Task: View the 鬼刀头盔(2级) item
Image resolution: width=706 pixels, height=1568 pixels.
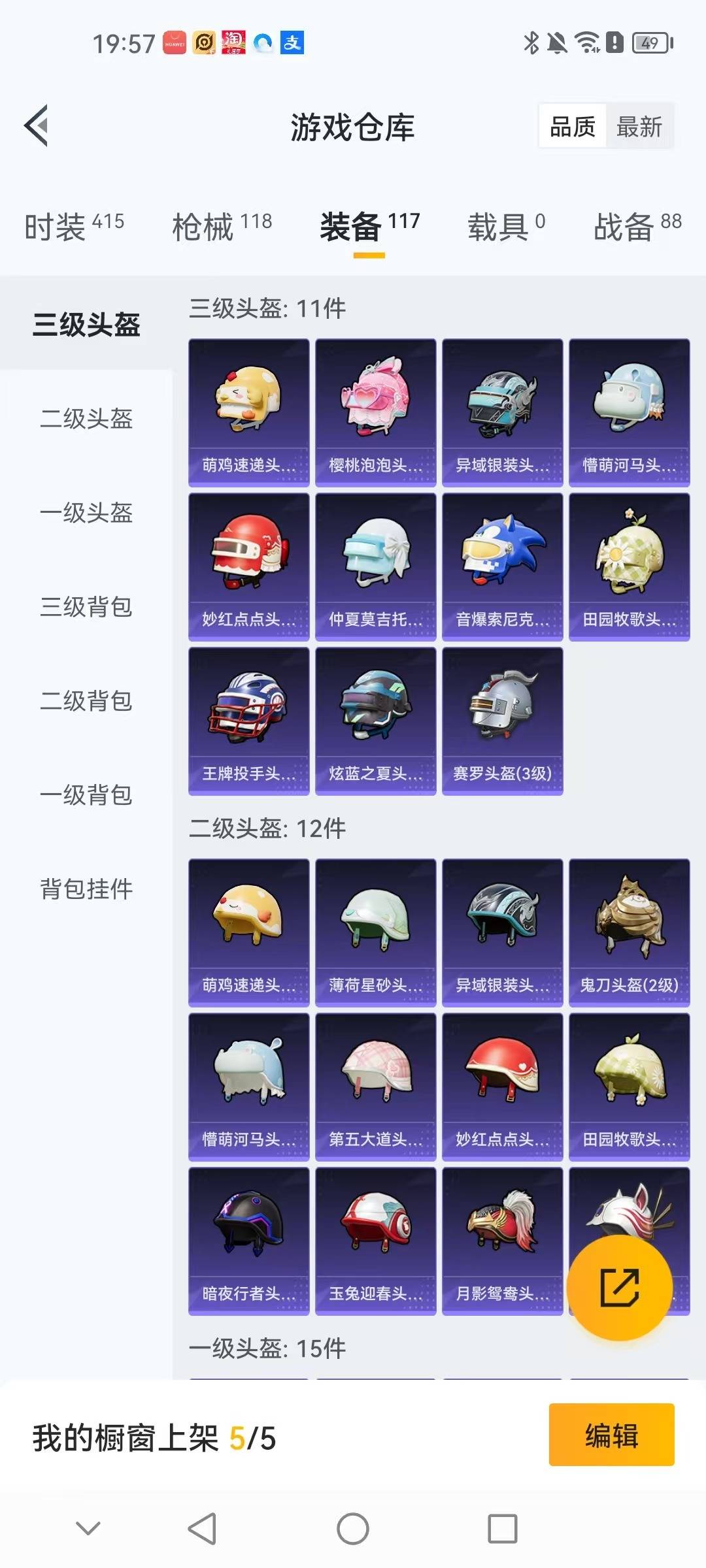Action: click(x=629, y=932)
